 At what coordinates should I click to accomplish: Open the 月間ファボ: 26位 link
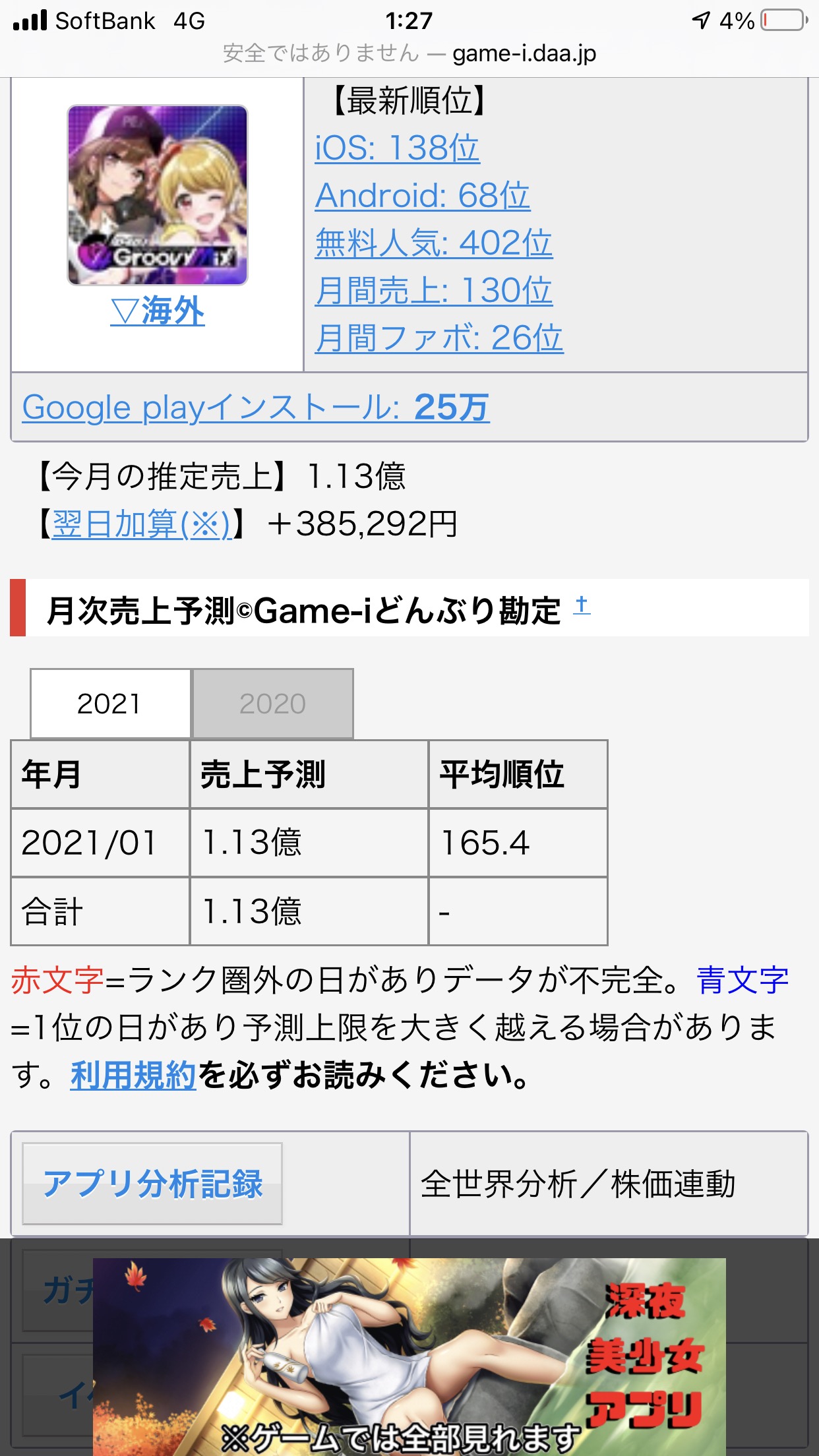tap(439, 338)
